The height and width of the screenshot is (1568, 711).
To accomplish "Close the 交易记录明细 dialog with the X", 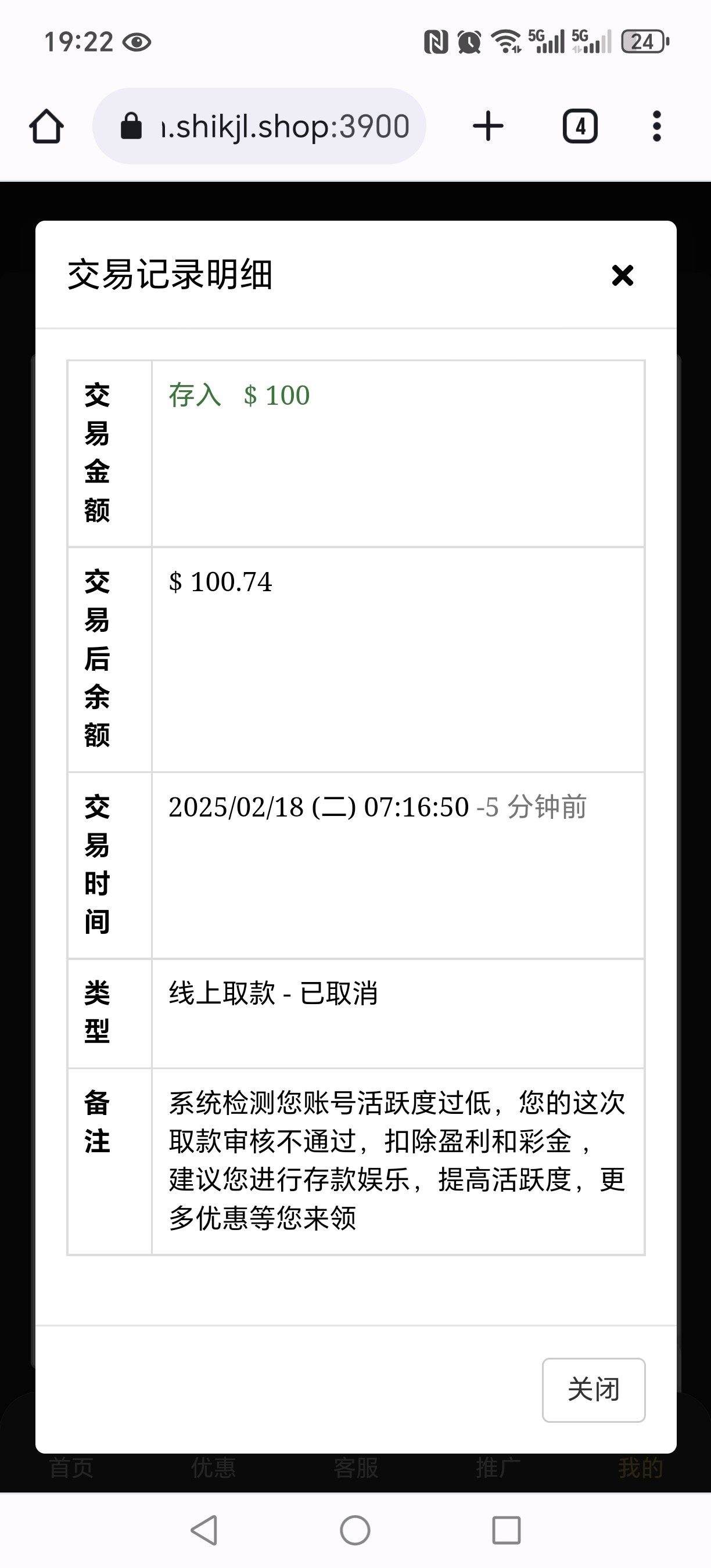I will pyautogui.click(x=622, y=276).
